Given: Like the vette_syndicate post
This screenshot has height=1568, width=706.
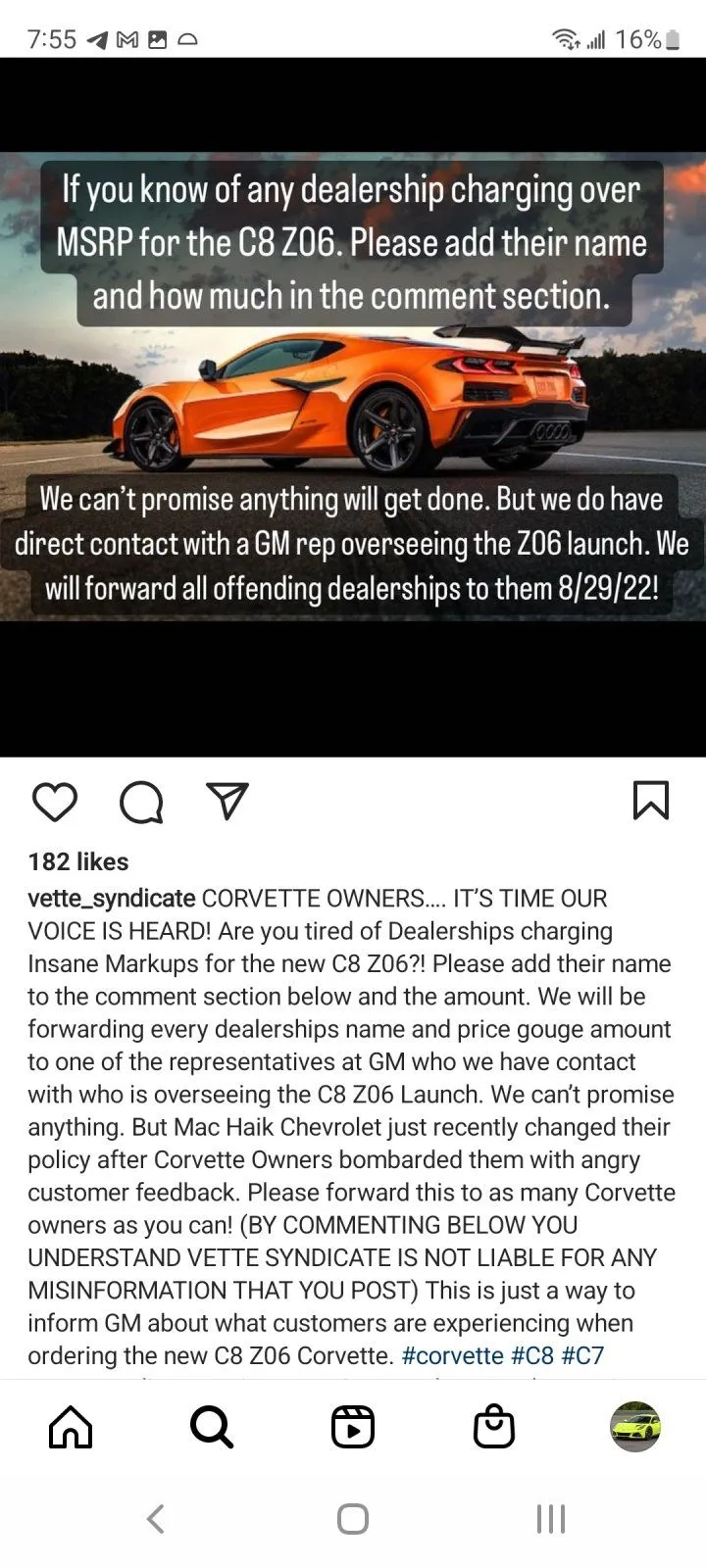Looking at the screenshot, I should [54, 802].
